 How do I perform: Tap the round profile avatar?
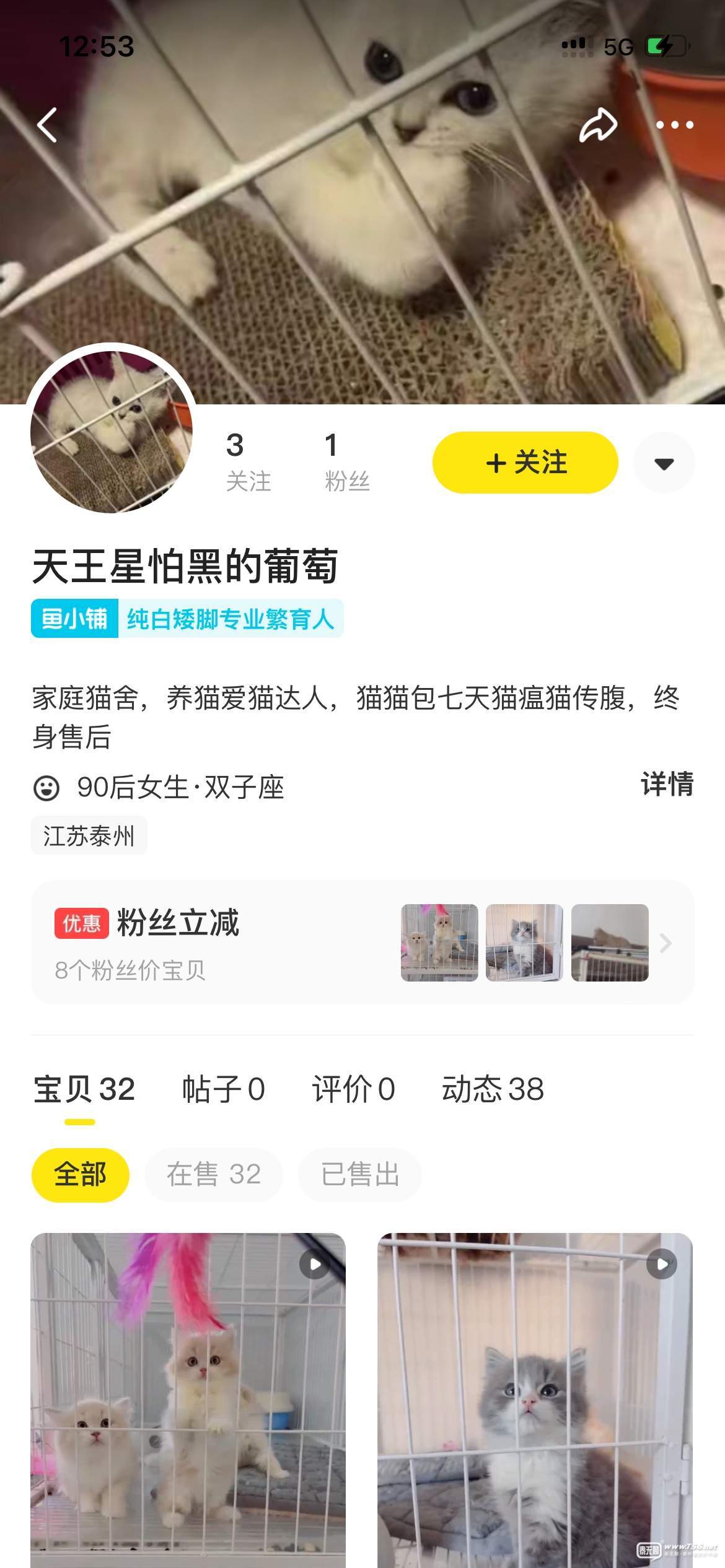[112, 432]
